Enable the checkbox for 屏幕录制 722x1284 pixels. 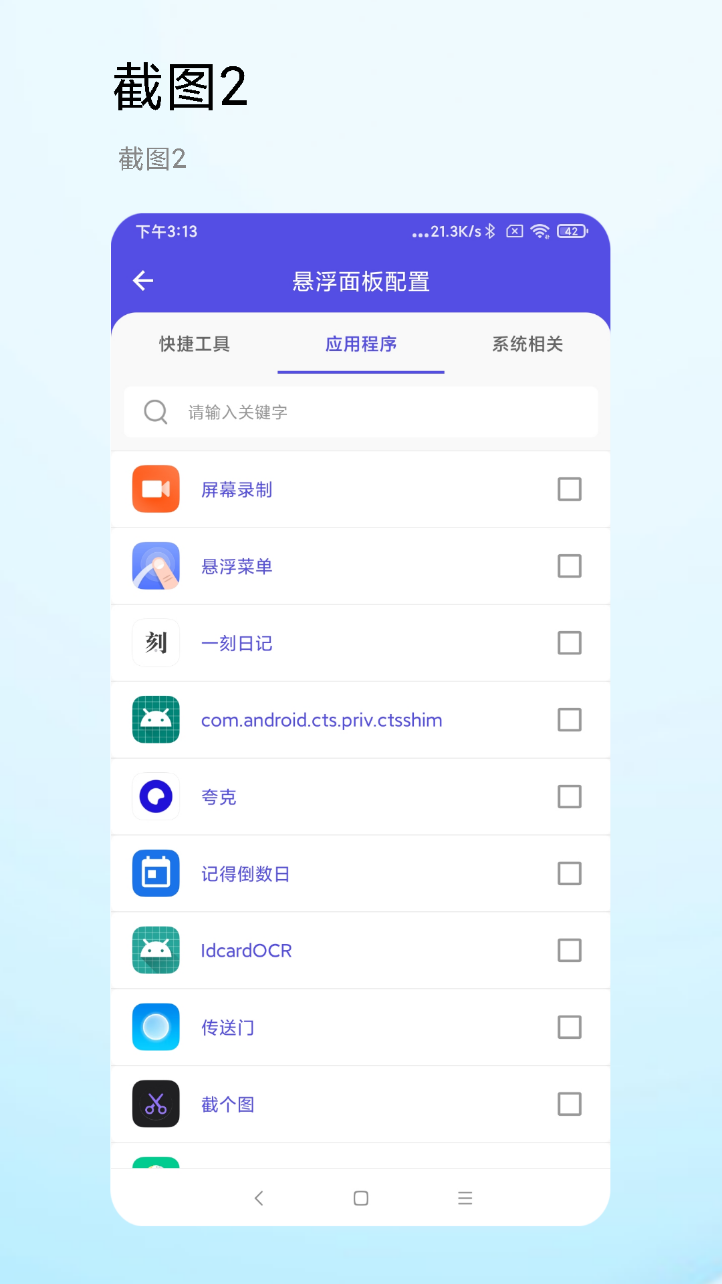tap(569, 489)
